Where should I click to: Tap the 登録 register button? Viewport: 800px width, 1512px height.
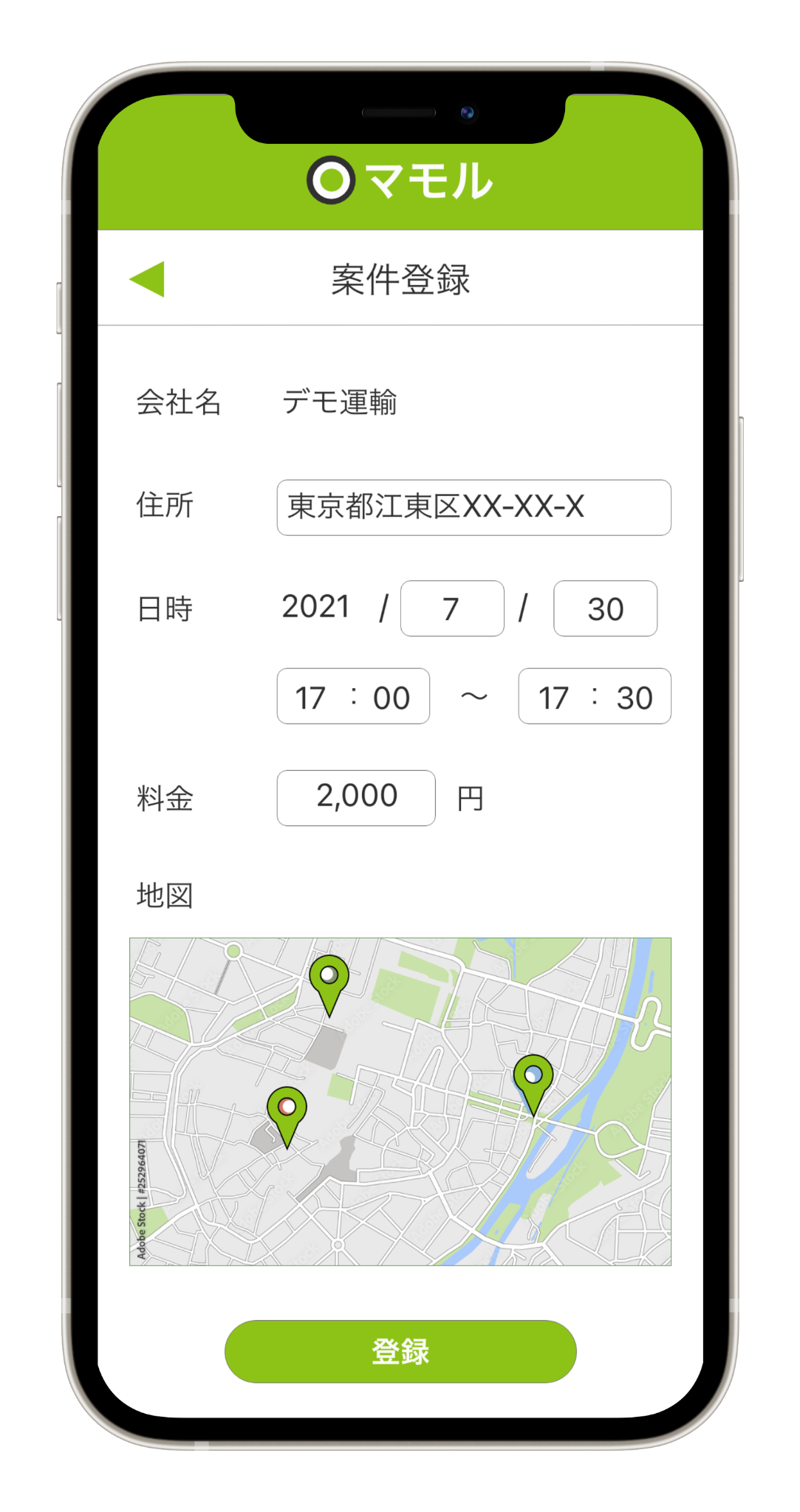tap(400, 1351)
